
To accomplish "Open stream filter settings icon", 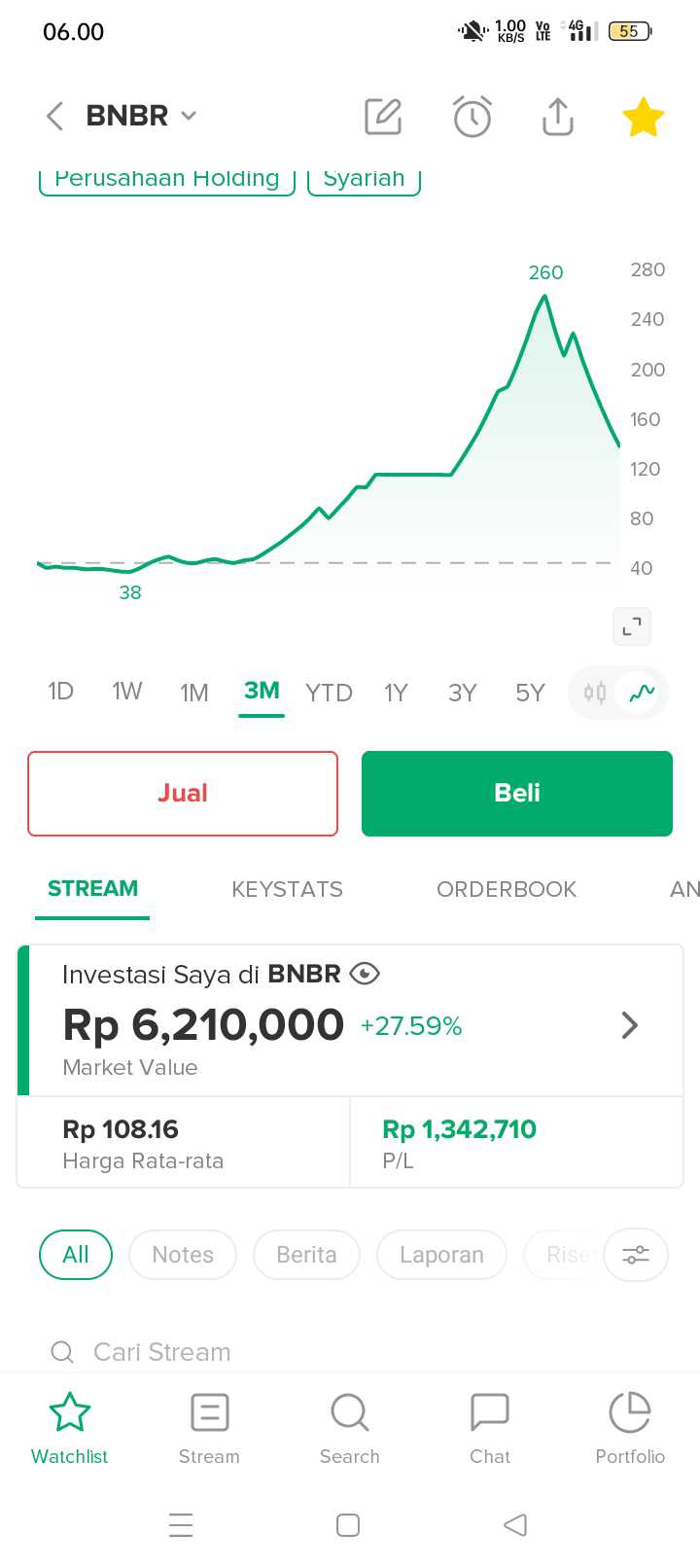I will [x=636, y=1255].
